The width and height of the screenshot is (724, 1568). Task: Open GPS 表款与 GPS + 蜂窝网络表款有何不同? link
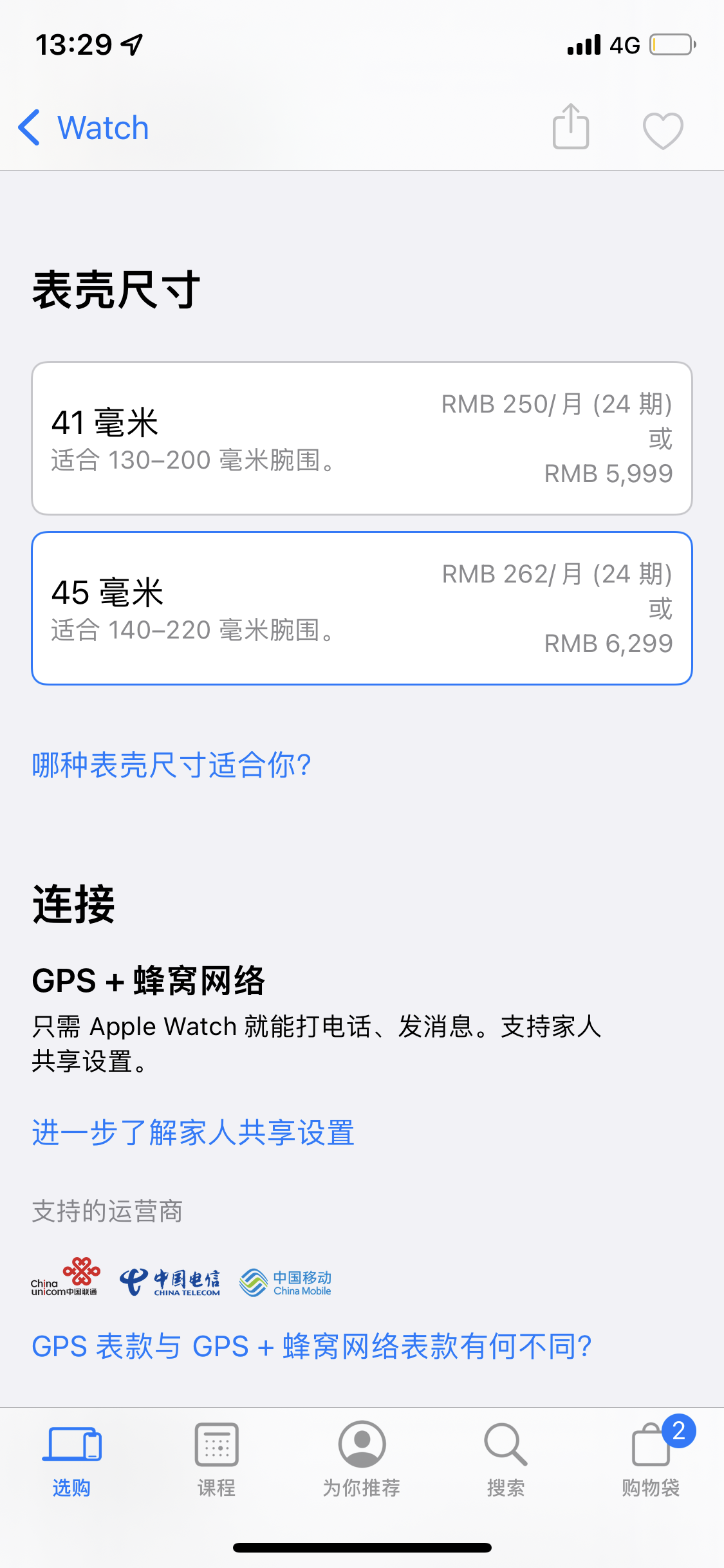312,1346
